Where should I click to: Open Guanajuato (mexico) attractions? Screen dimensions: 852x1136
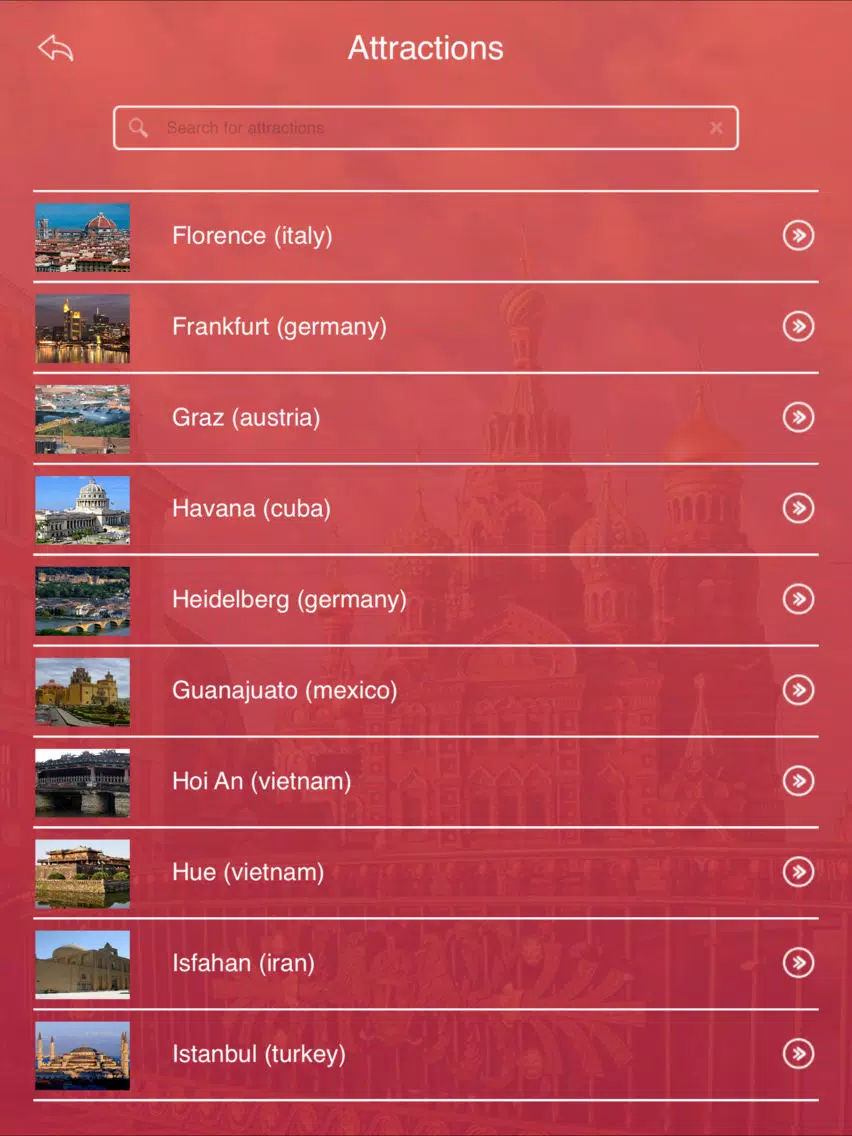[284, 691]
